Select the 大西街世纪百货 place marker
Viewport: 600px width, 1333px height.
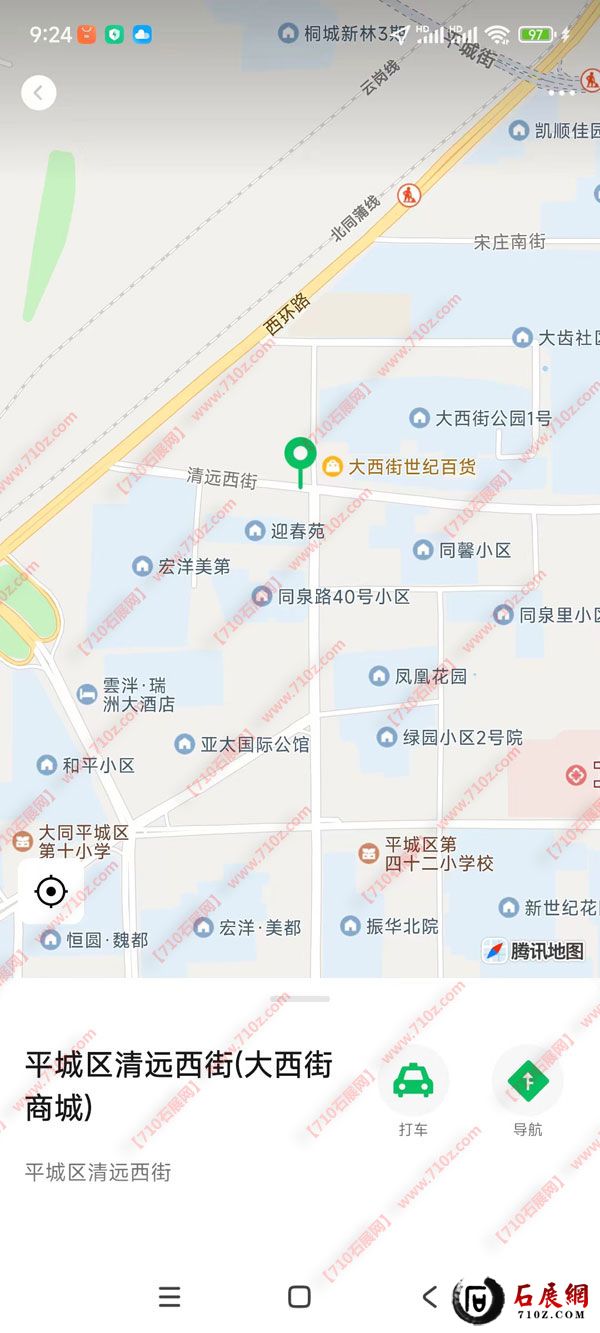point(333,466)
